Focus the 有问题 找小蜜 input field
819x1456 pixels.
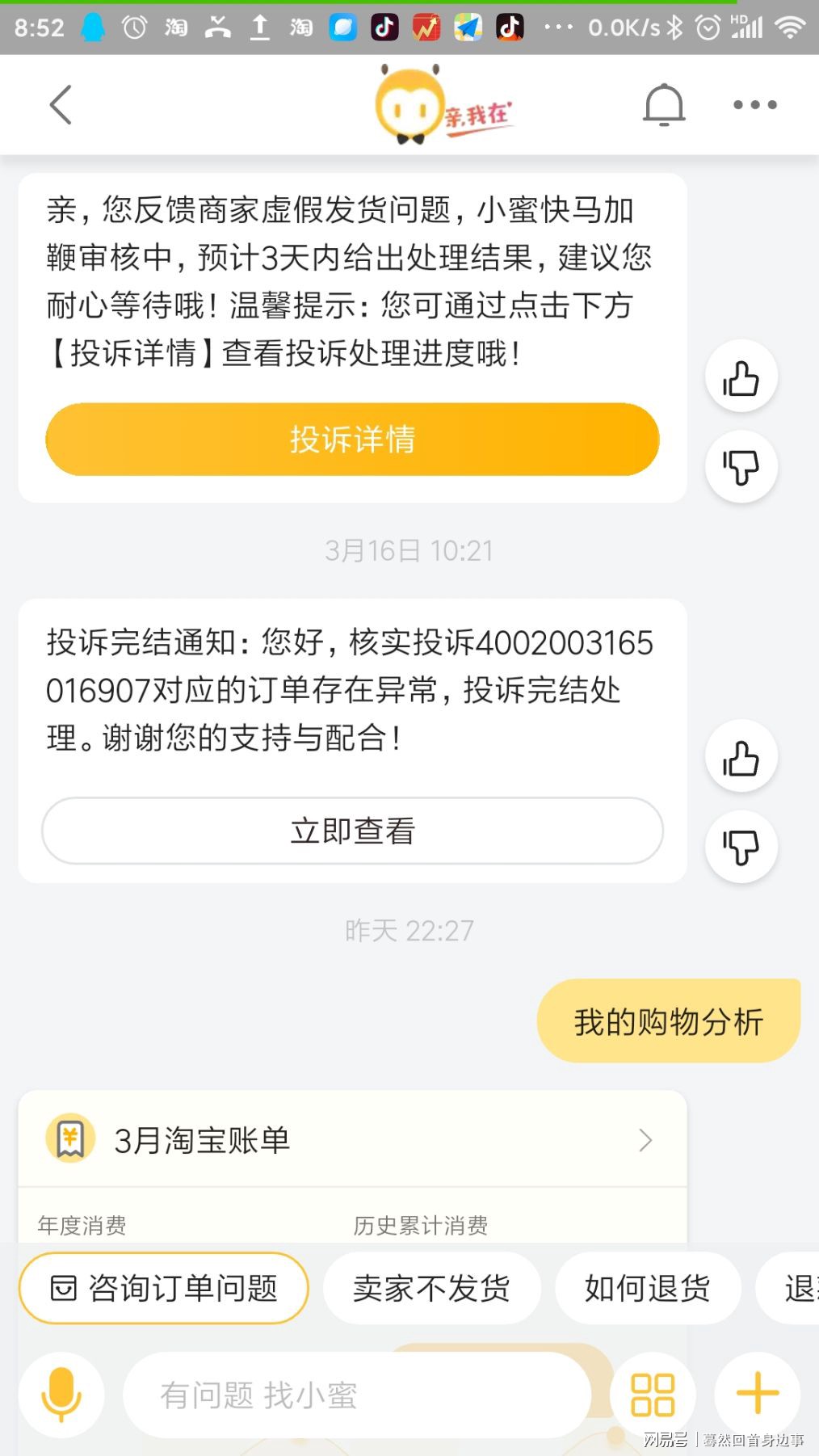pyautogui.click(x=357, y=1395)
